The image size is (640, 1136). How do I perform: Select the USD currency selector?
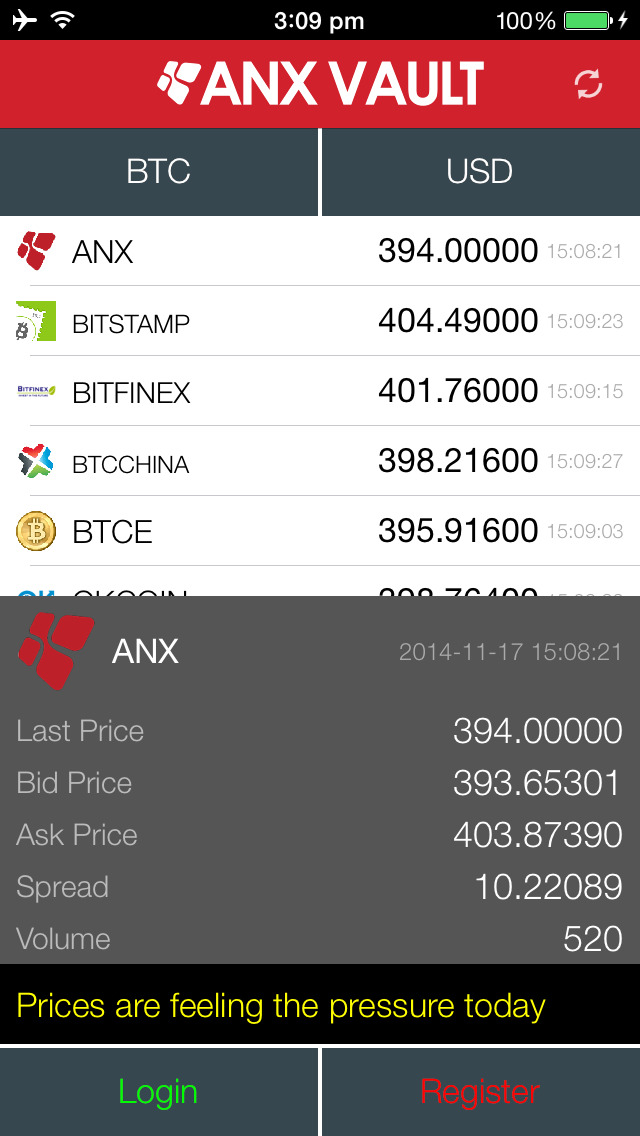point(480,172)
